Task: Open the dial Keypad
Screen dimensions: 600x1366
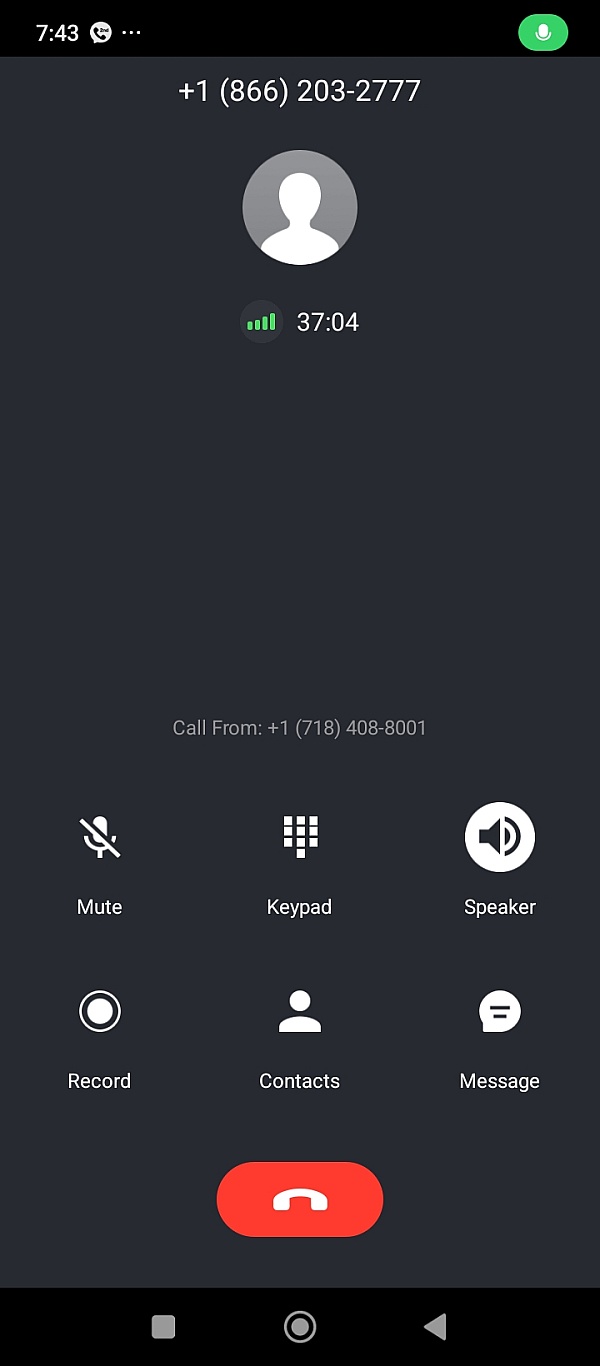Action: (x=300, y=837)
